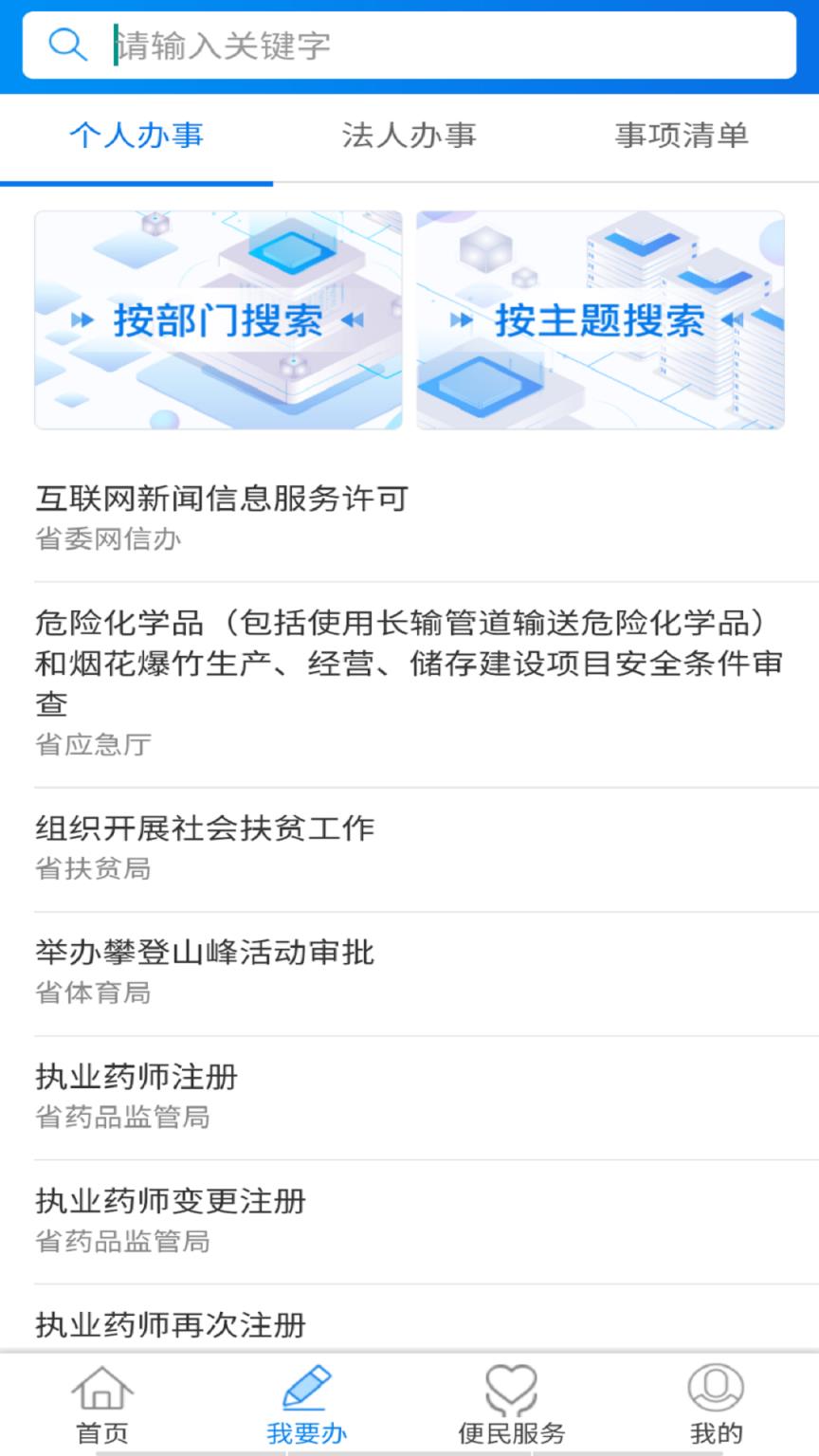Open the 按主题搜索 banner
This screenshot has height=1456, width=819.
point(600,319)
